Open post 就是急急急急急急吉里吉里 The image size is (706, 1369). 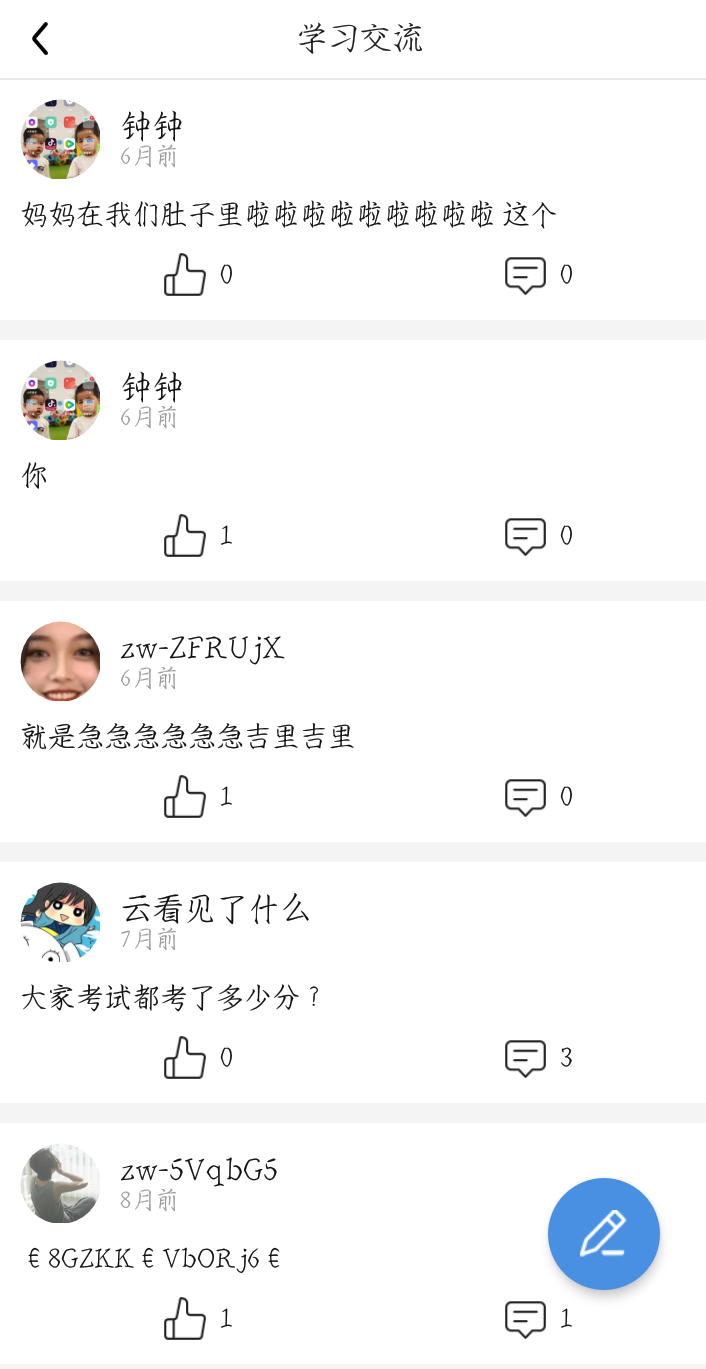(x=188, y=738)
